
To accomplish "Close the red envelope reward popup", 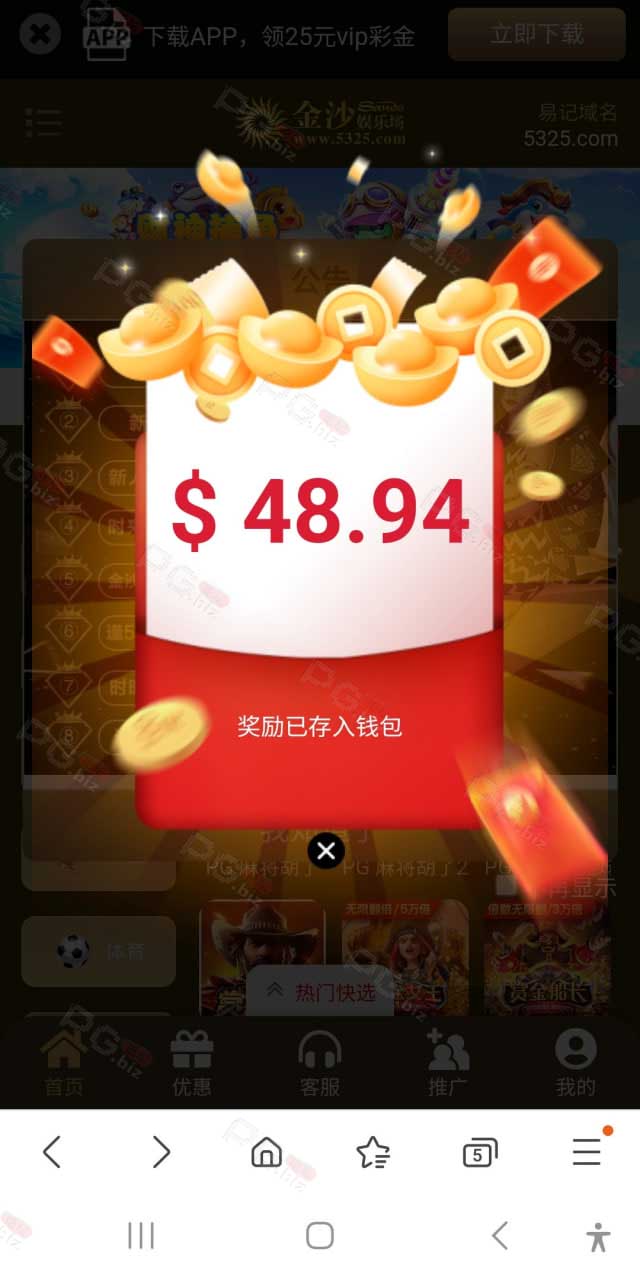I will pos(325,851).
